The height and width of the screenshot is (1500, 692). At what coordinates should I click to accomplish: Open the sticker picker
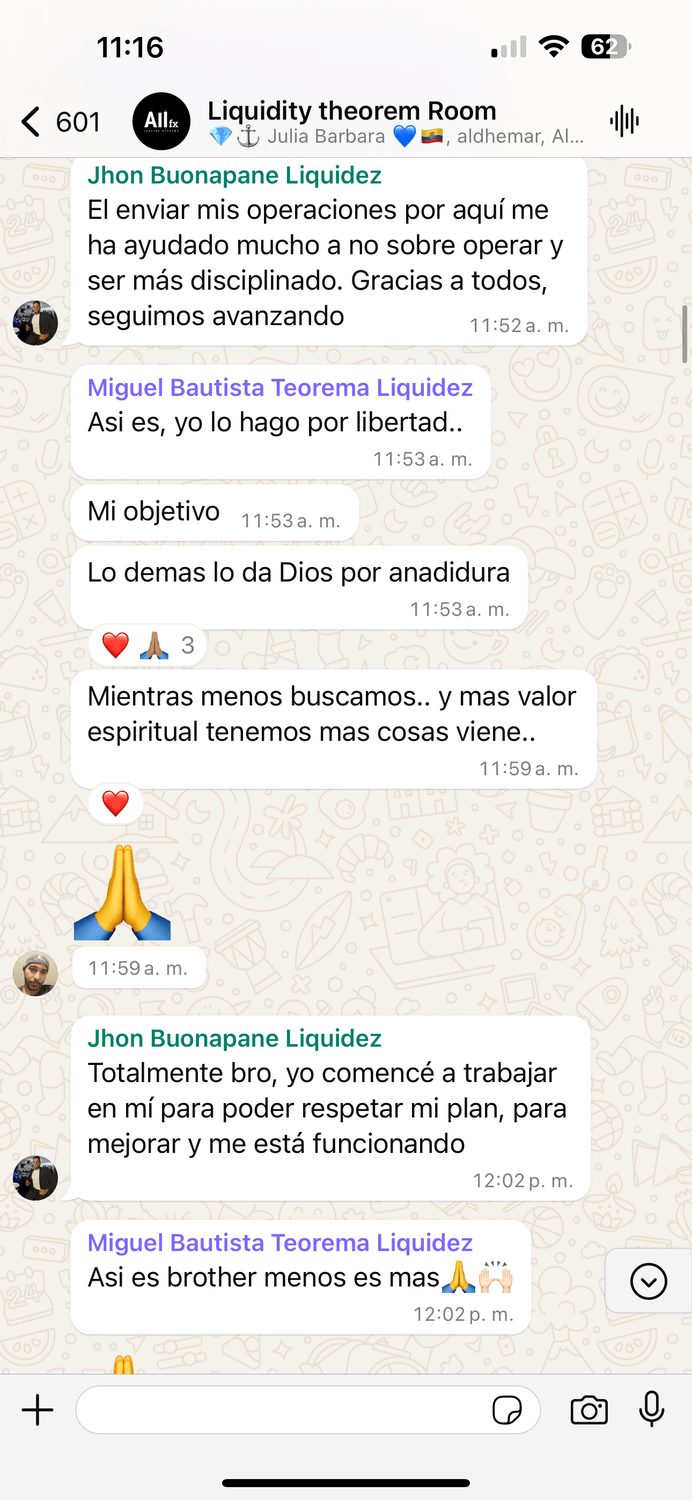click(507, 1410)
